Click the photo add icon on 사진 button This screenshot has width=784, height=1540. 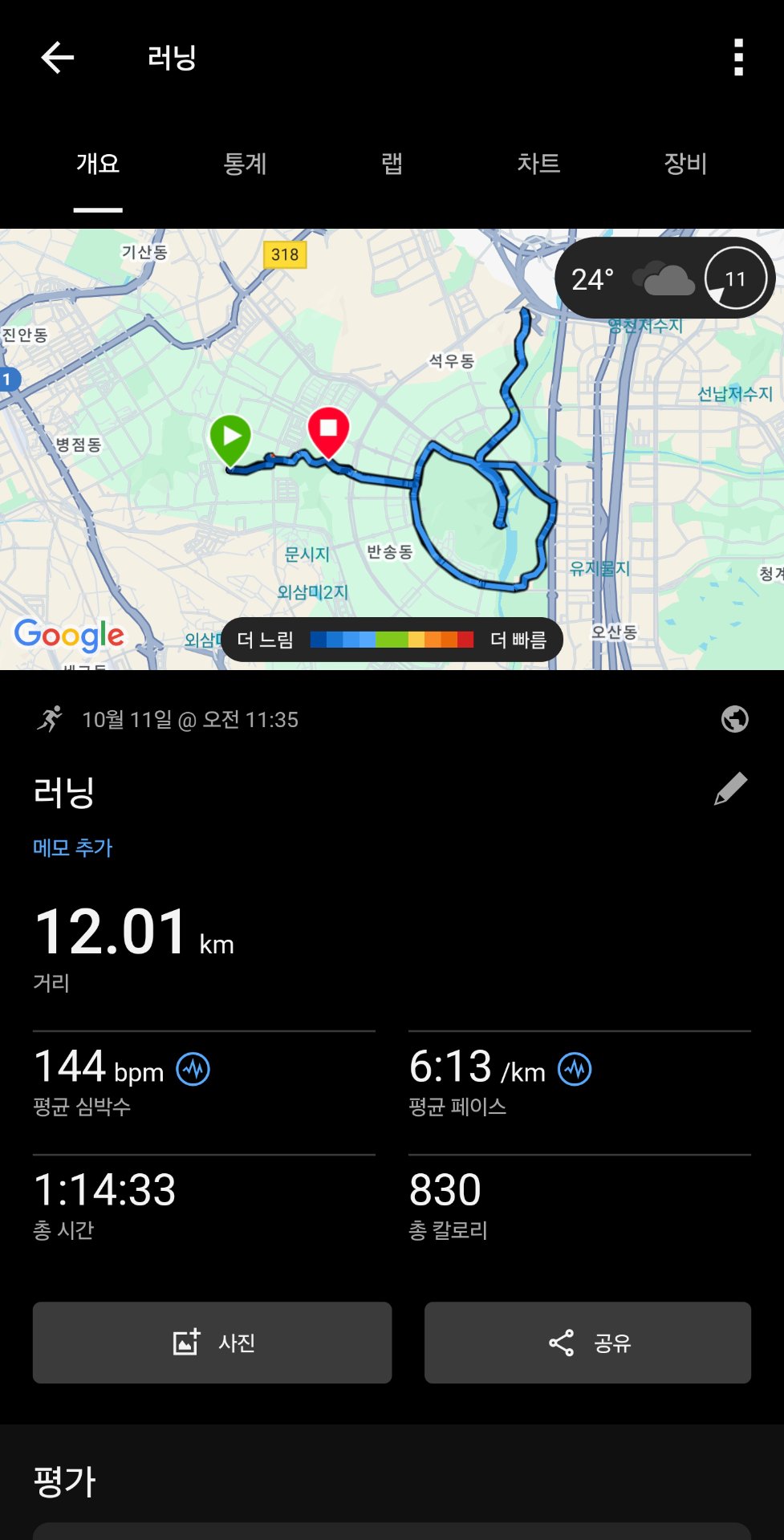[x=187, y=1343]
